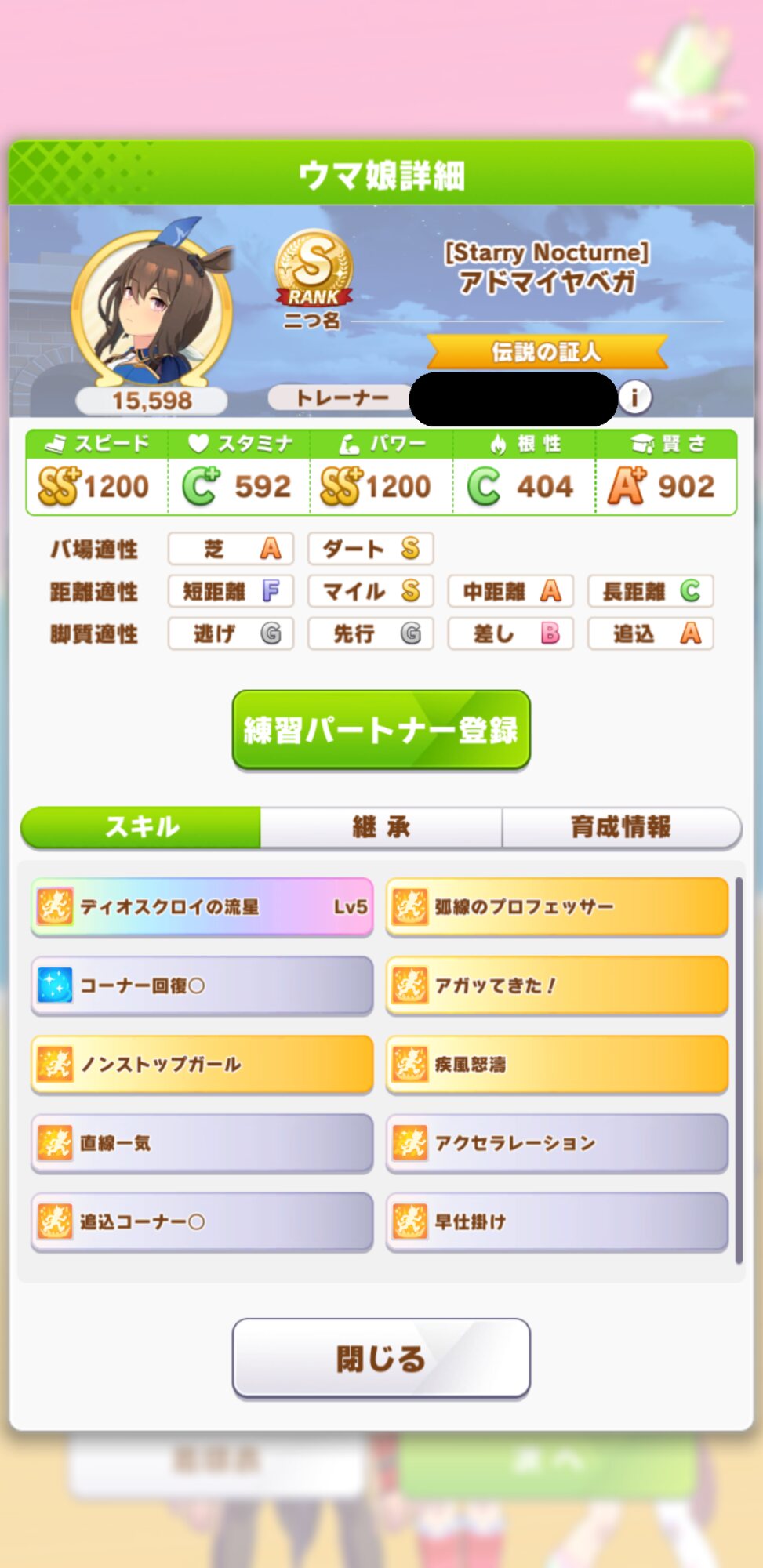Switch to the スキル tab
The image size is (763, 1568).
tap(141, 827)
